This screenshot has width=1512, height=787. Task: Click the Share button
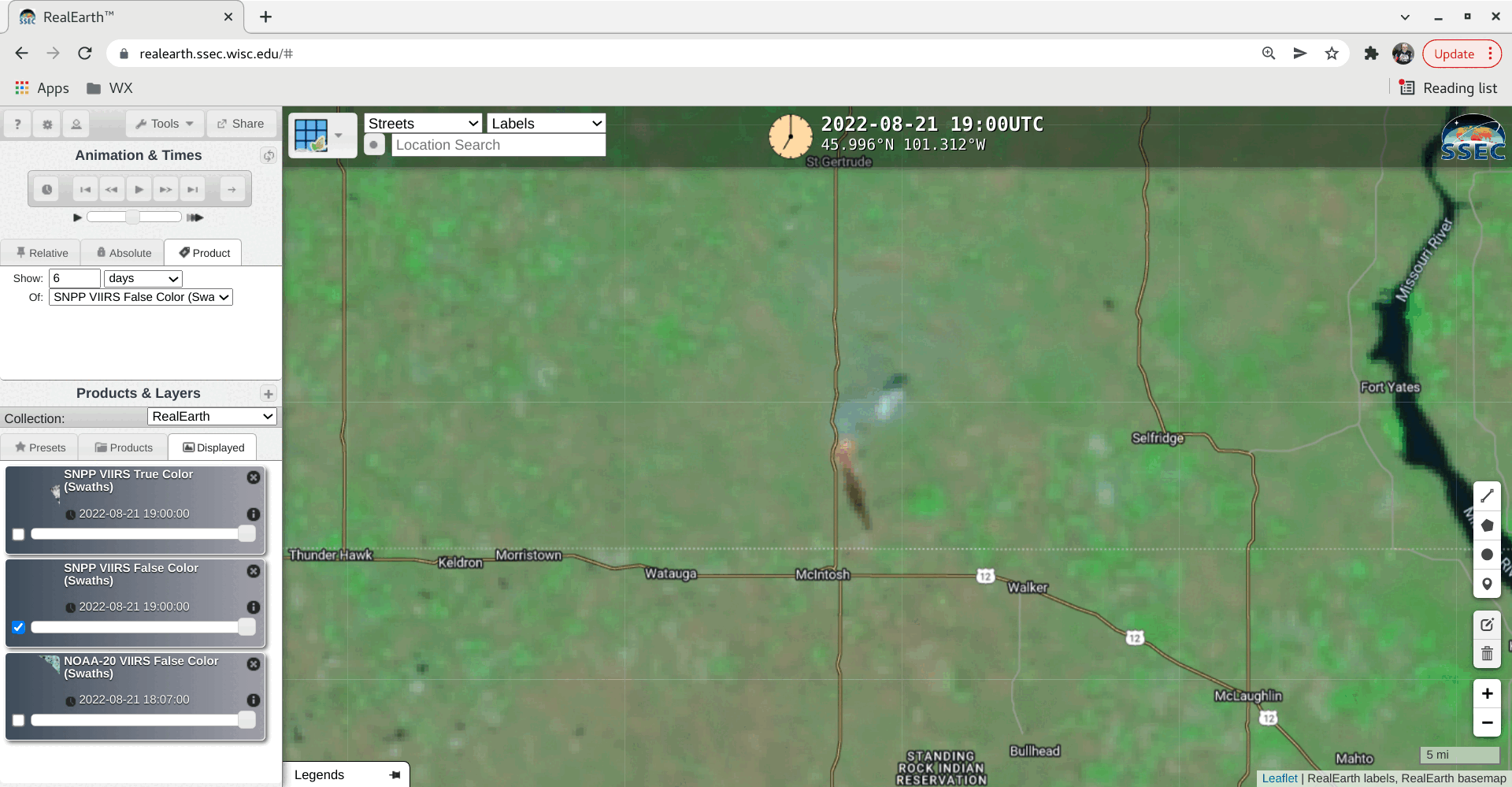coord(241,124)
